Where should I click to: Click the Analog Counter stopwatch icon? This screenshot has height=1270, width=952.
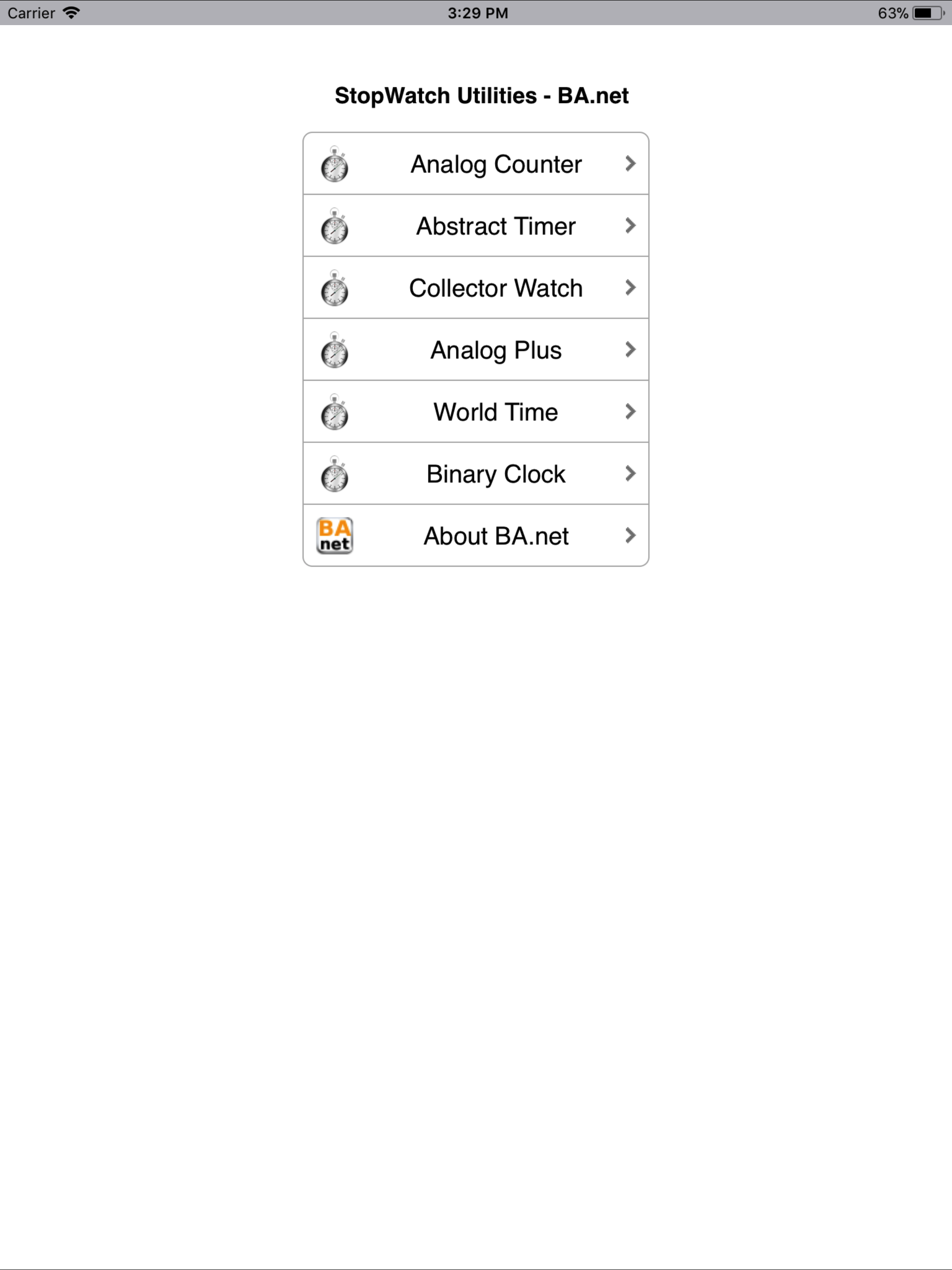(335, 165)
